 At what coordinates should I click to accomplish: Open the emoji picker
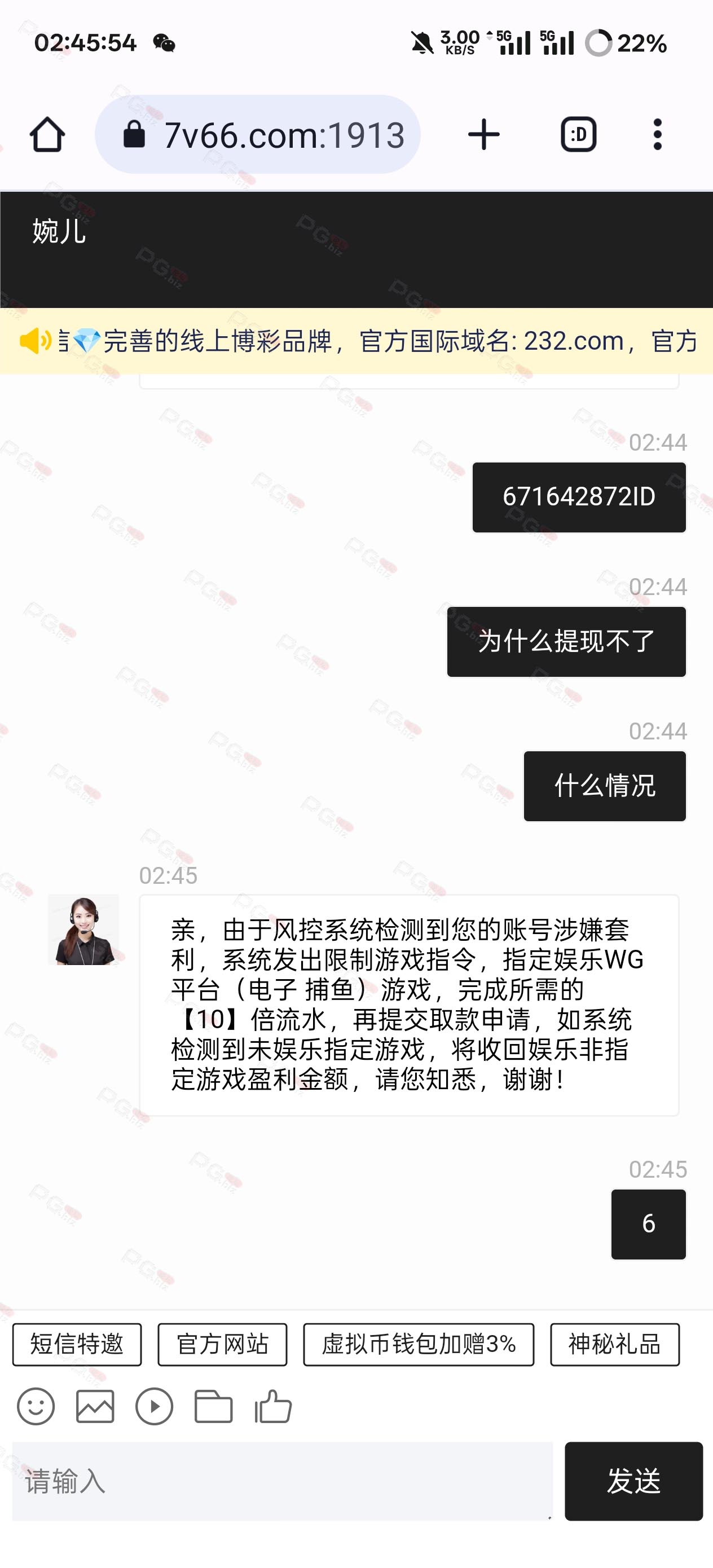pyautogui.click(x=36, y=1407)
